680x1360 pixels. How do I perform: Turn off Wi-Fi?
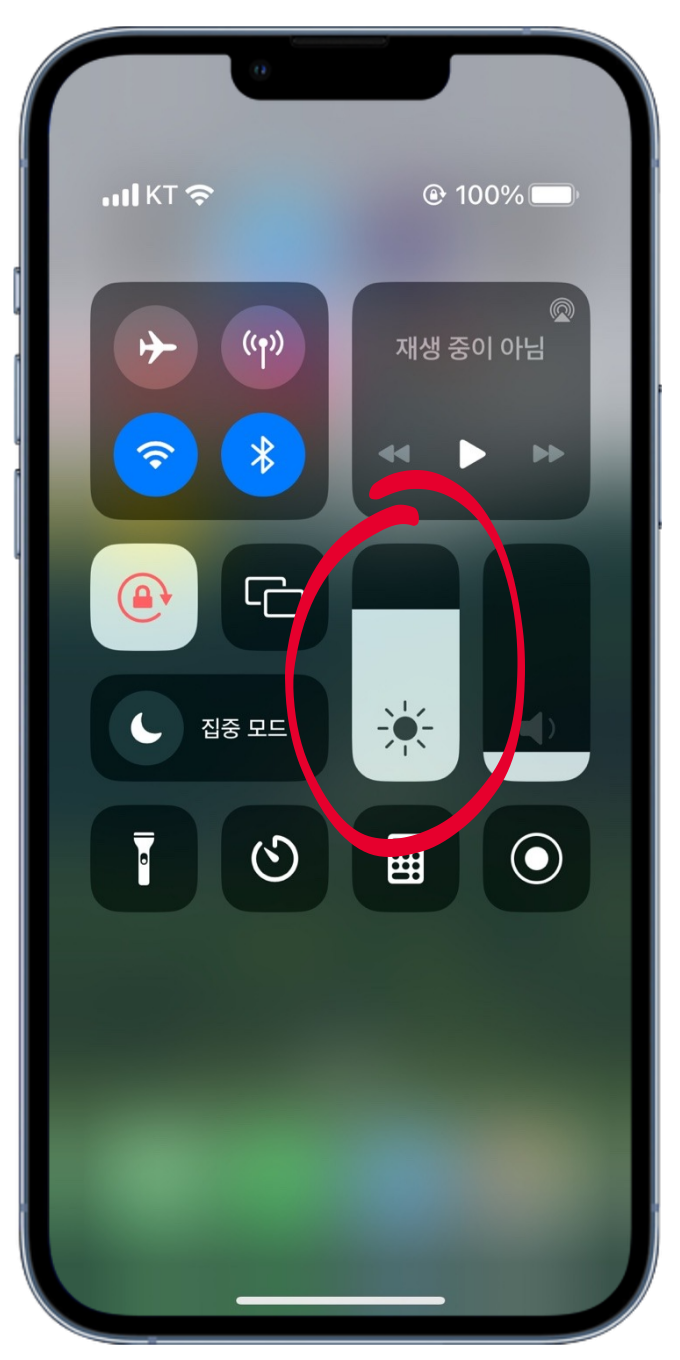(x=155, y=456)
